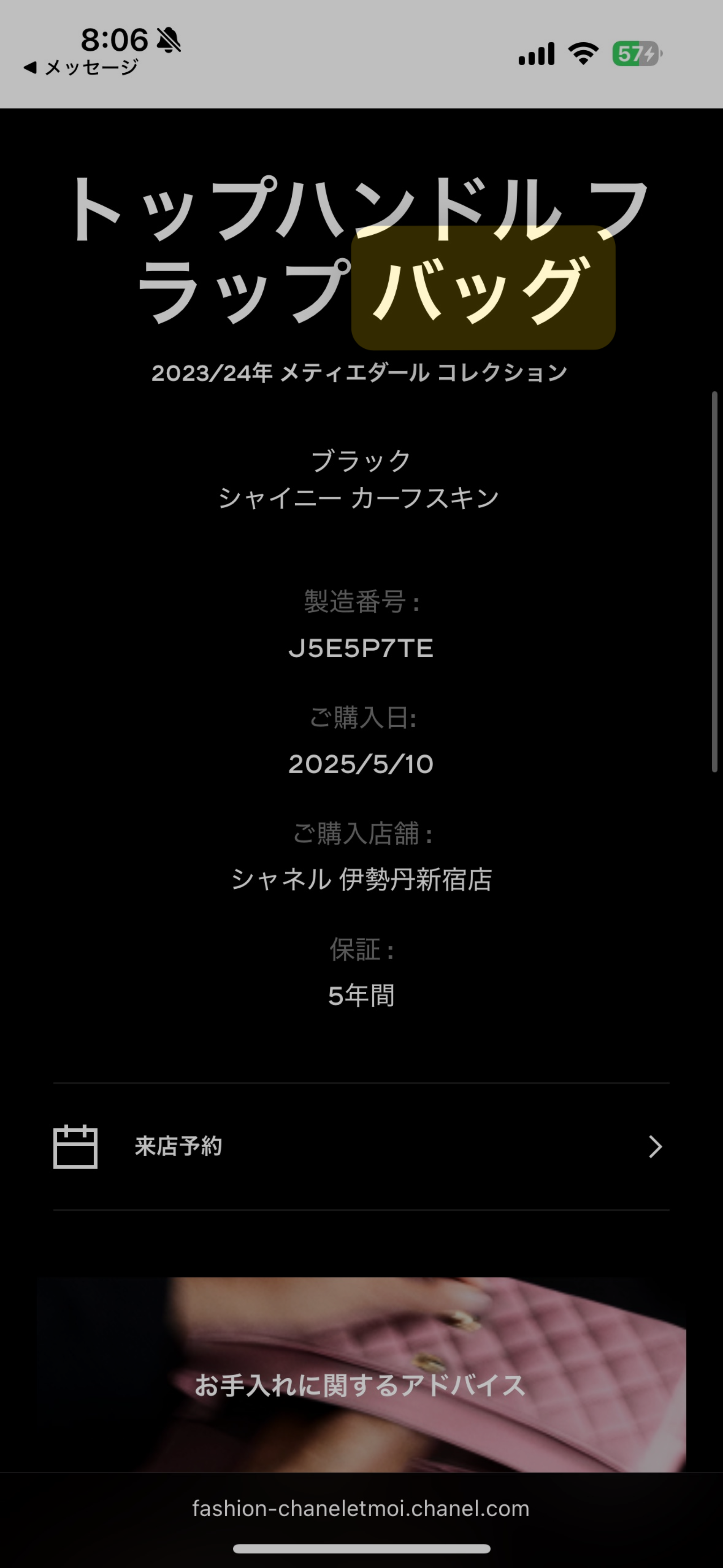Return to メッセージ app via back link
This screenshot has width=723, height=1568.
click(x=81, y=68)
